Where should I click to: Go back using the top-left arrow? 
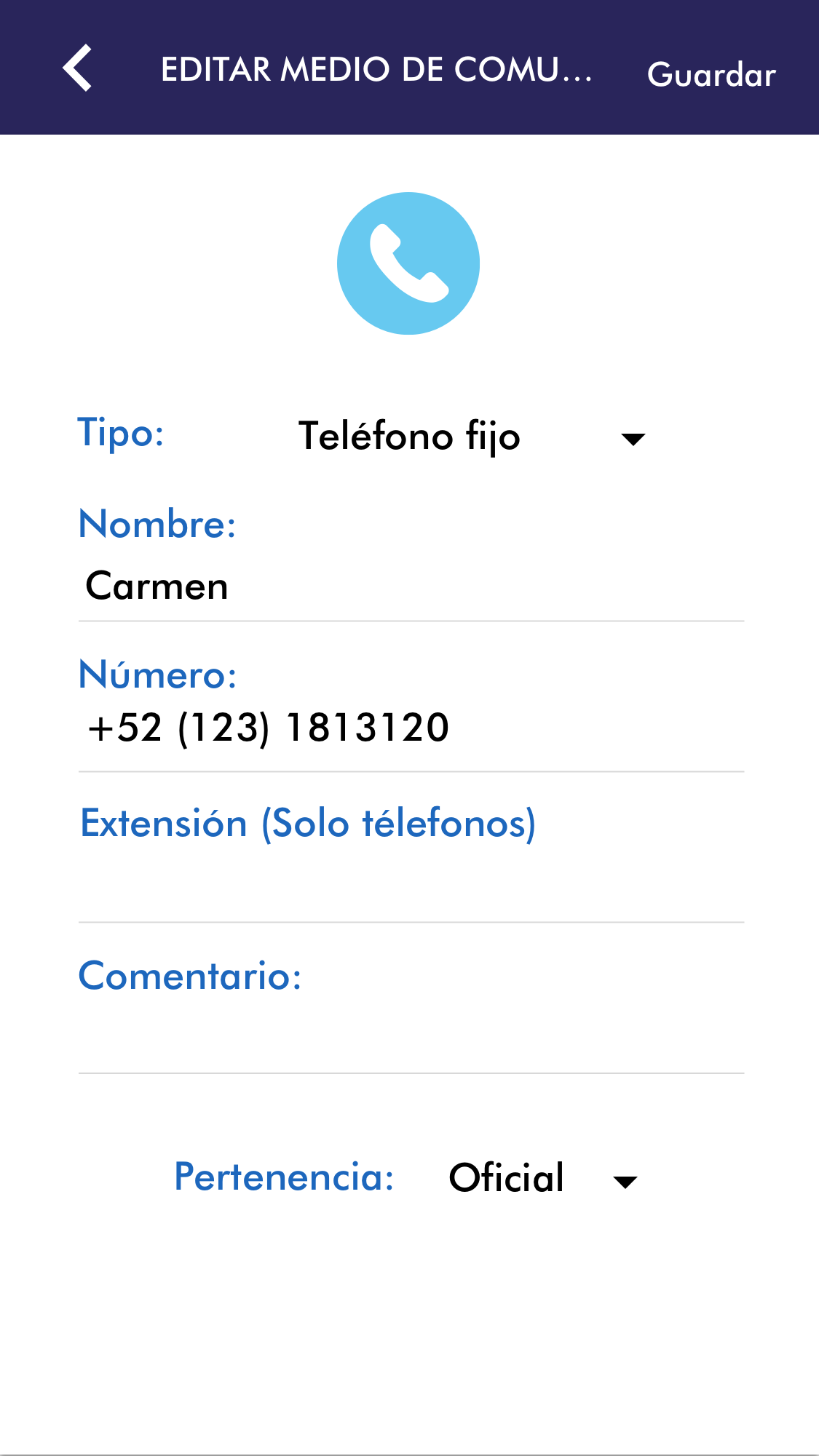tap(77, 68)
